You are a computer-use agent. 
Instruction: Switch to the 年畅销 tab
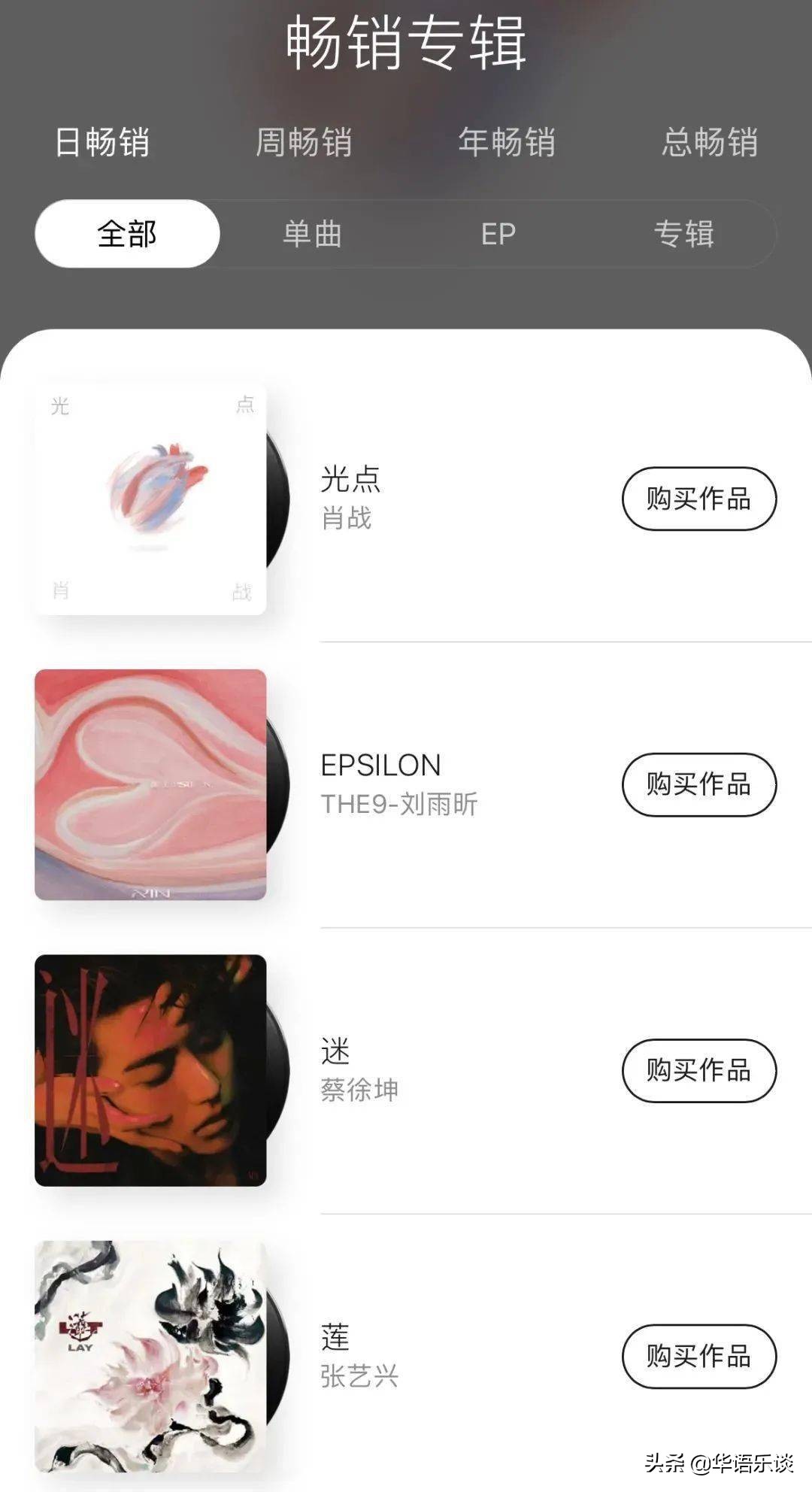tap(507, 141)
